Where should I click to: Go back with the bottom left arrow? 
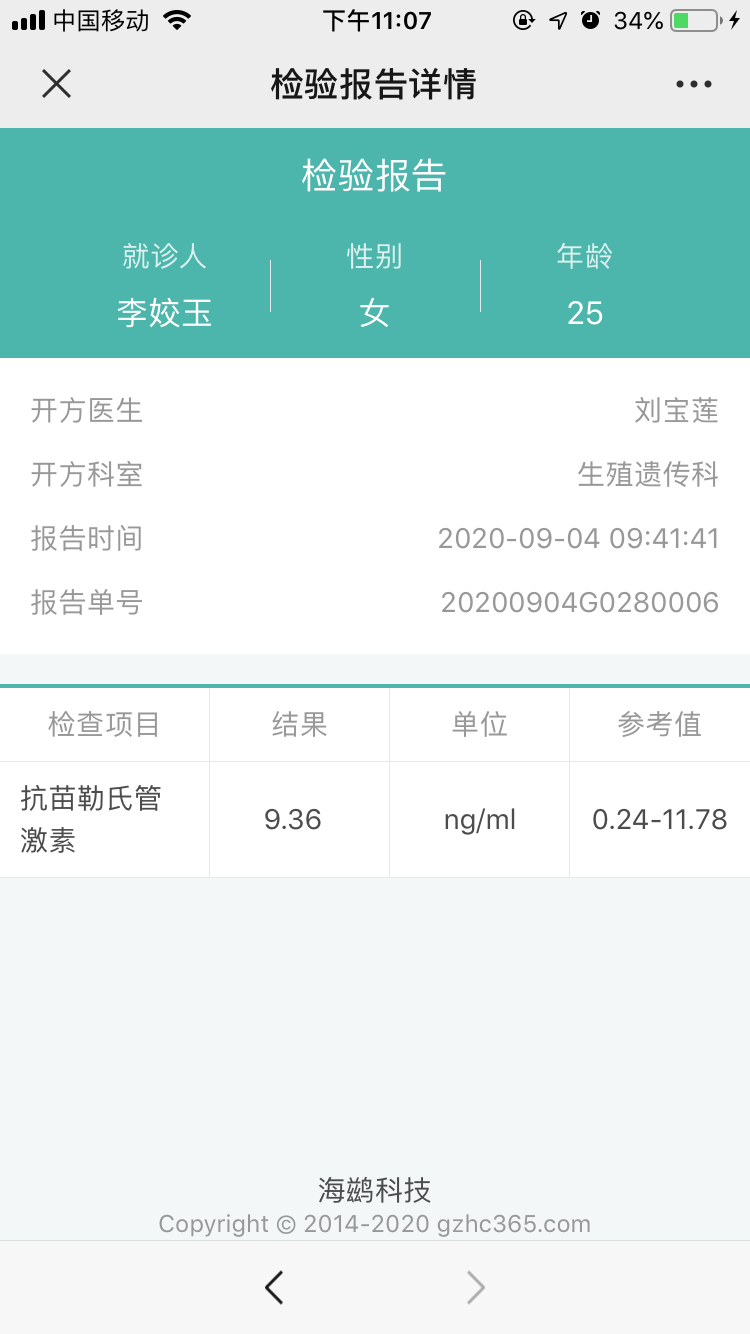pyautogui.click(x=274, y=1287)
